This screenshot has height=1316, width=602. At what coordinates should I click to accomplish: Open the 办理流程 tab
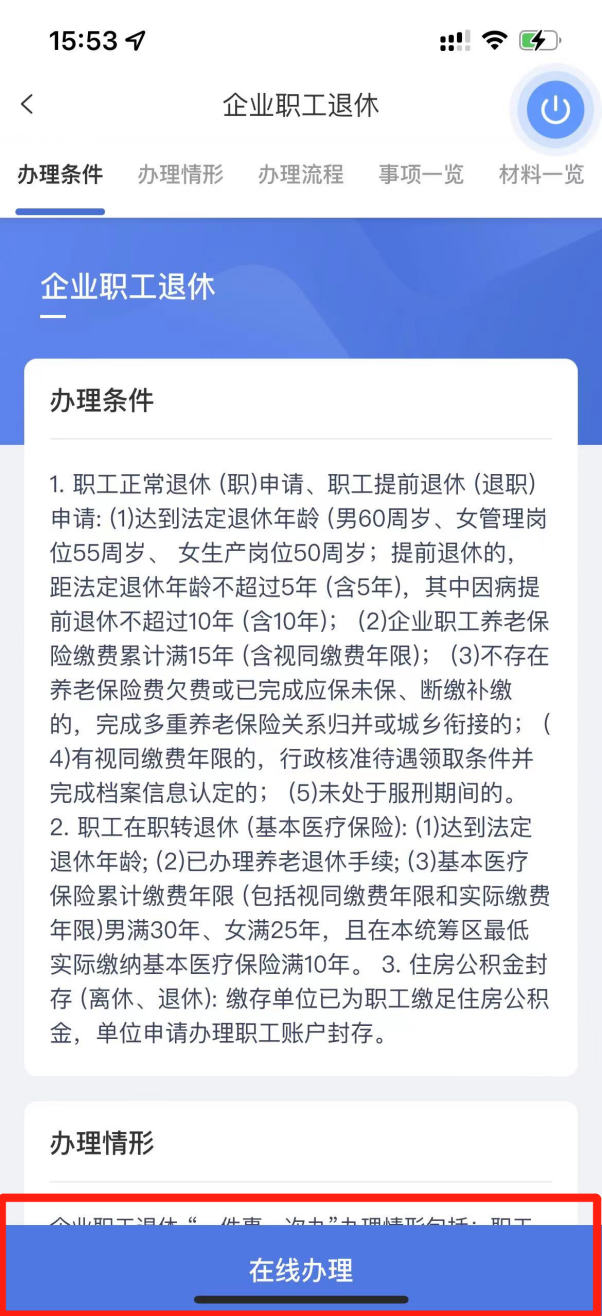pos(301,174)
